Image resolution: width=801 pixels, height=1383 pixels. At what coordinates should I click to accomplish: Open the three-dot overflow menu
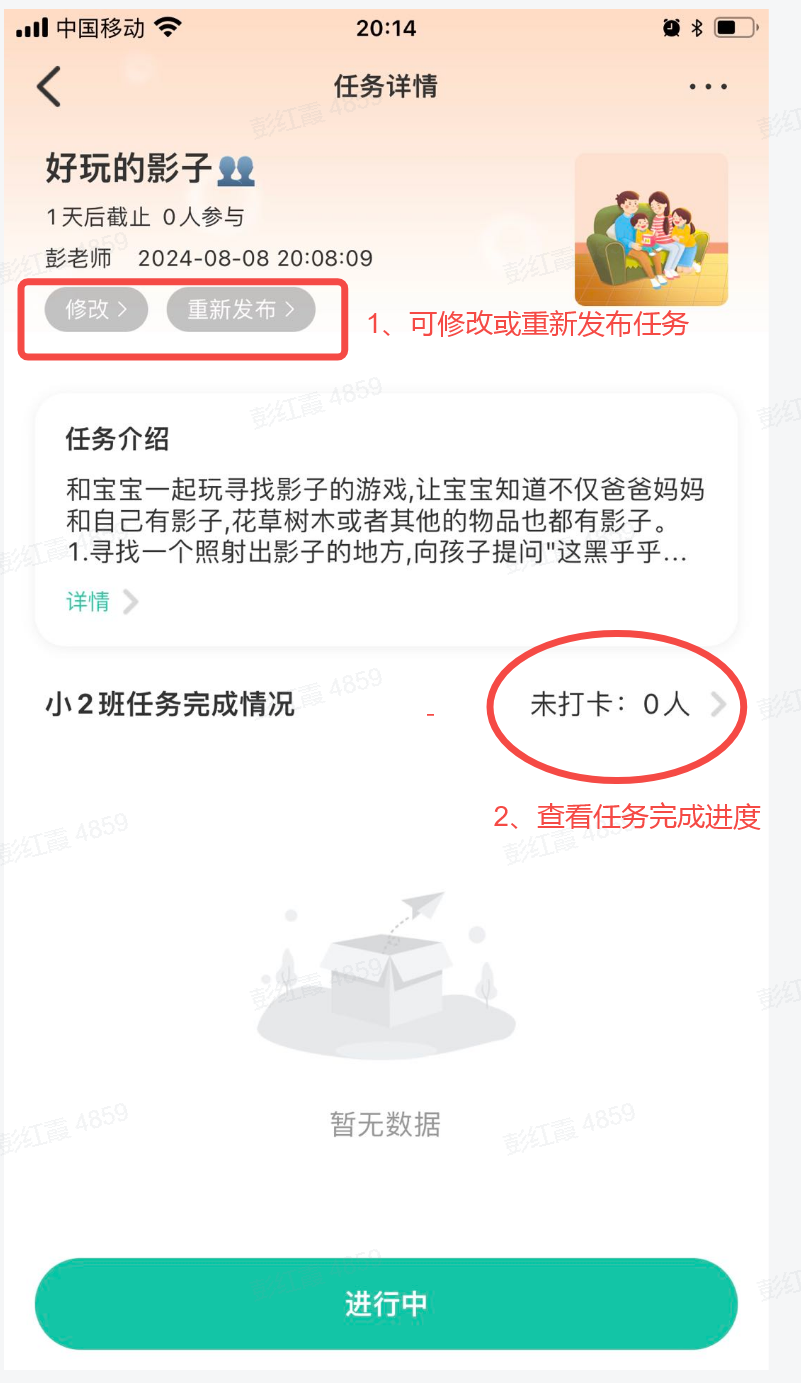(708, 87)
